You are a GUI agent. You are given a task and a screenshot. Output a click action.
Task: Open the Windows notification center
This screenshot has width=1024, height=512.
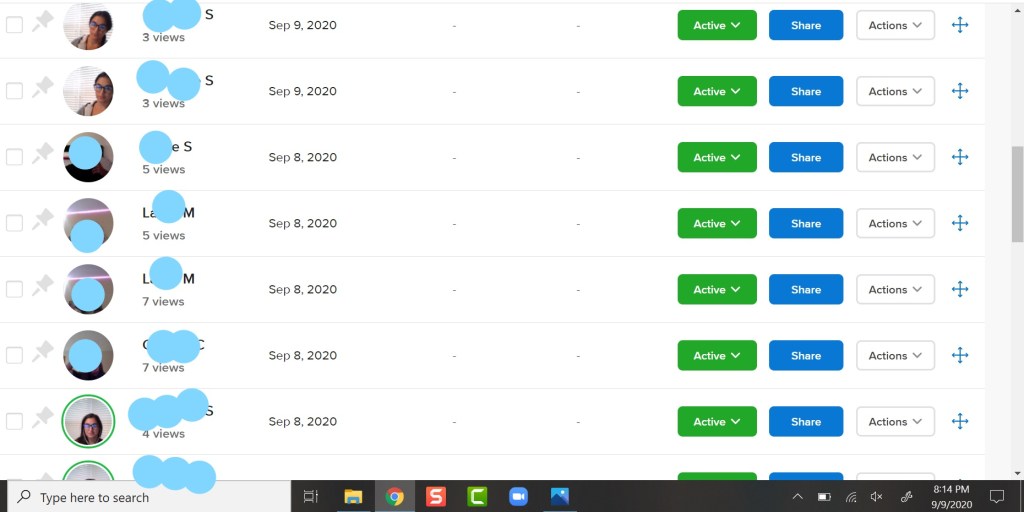click(x=996, y=496)
